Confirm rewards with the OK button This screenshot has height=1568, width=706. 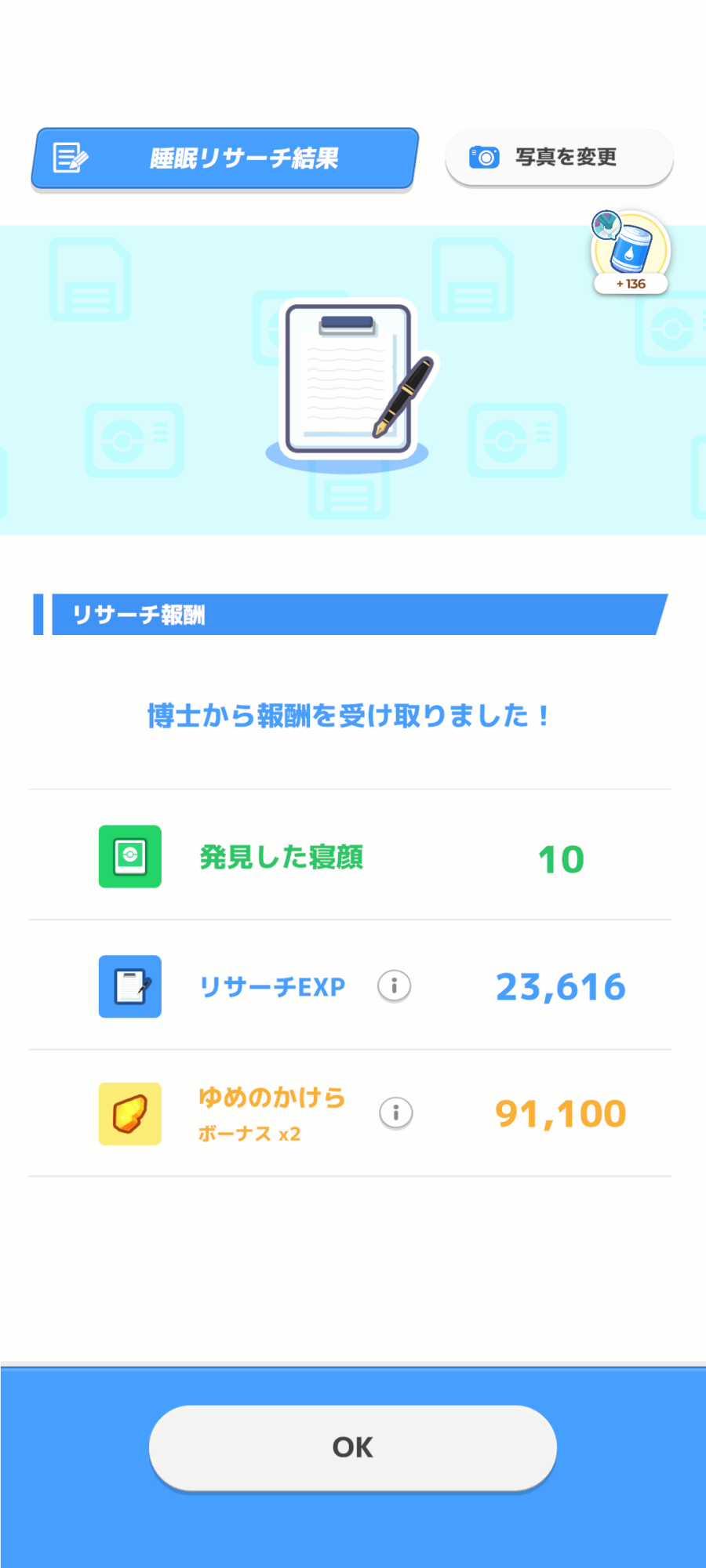[353, 1447]
